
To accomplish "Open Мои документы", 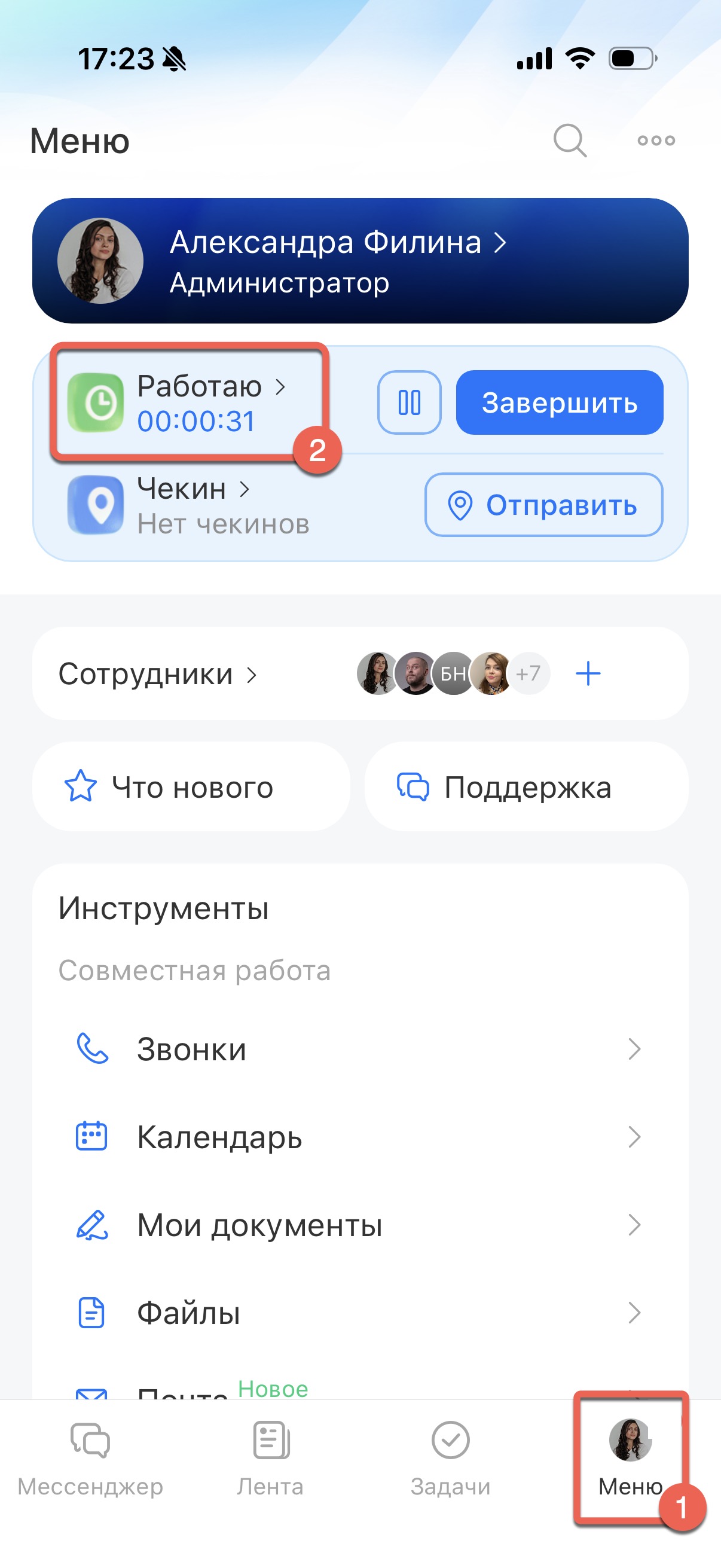I will (x=359, y=1225).
